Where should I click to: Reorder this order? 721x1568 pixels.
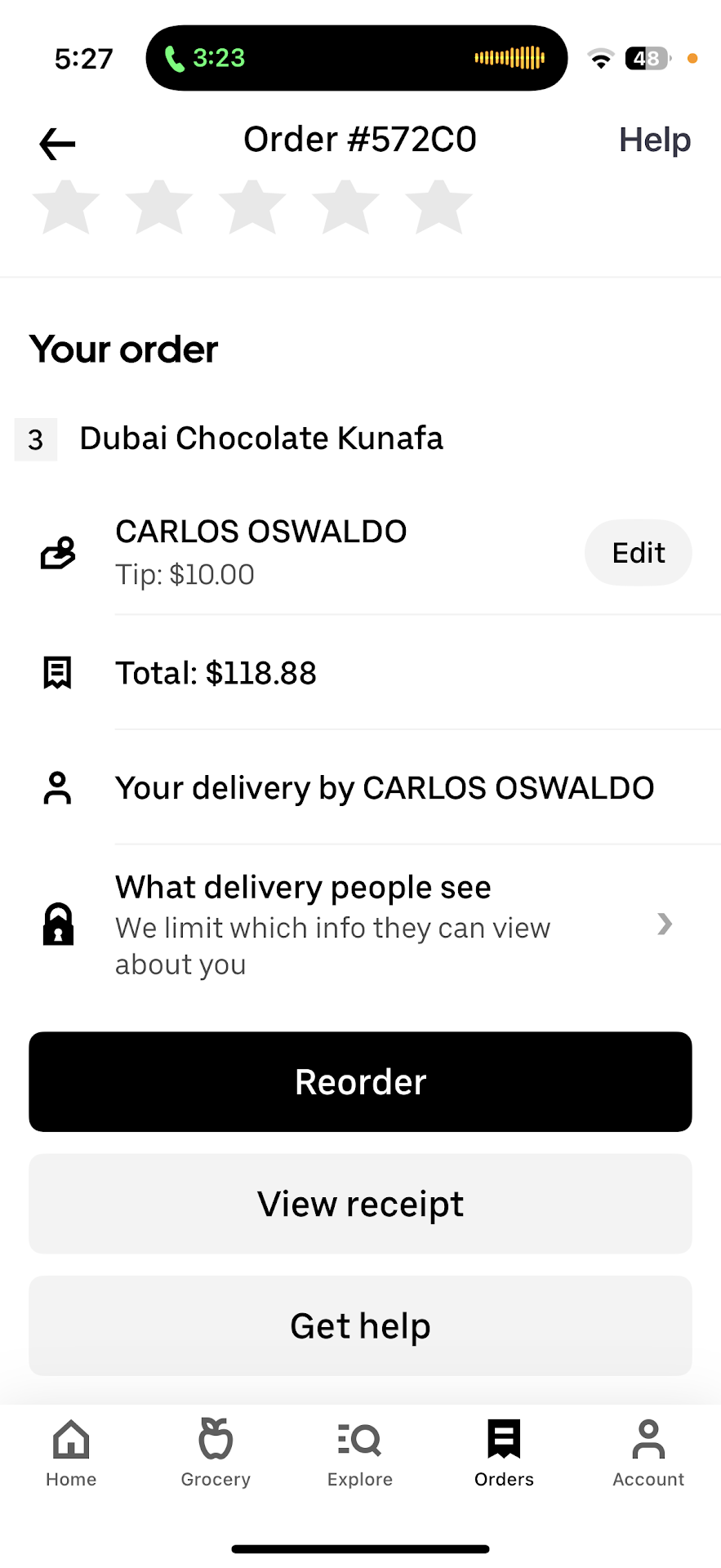(x=360, y=1081)
